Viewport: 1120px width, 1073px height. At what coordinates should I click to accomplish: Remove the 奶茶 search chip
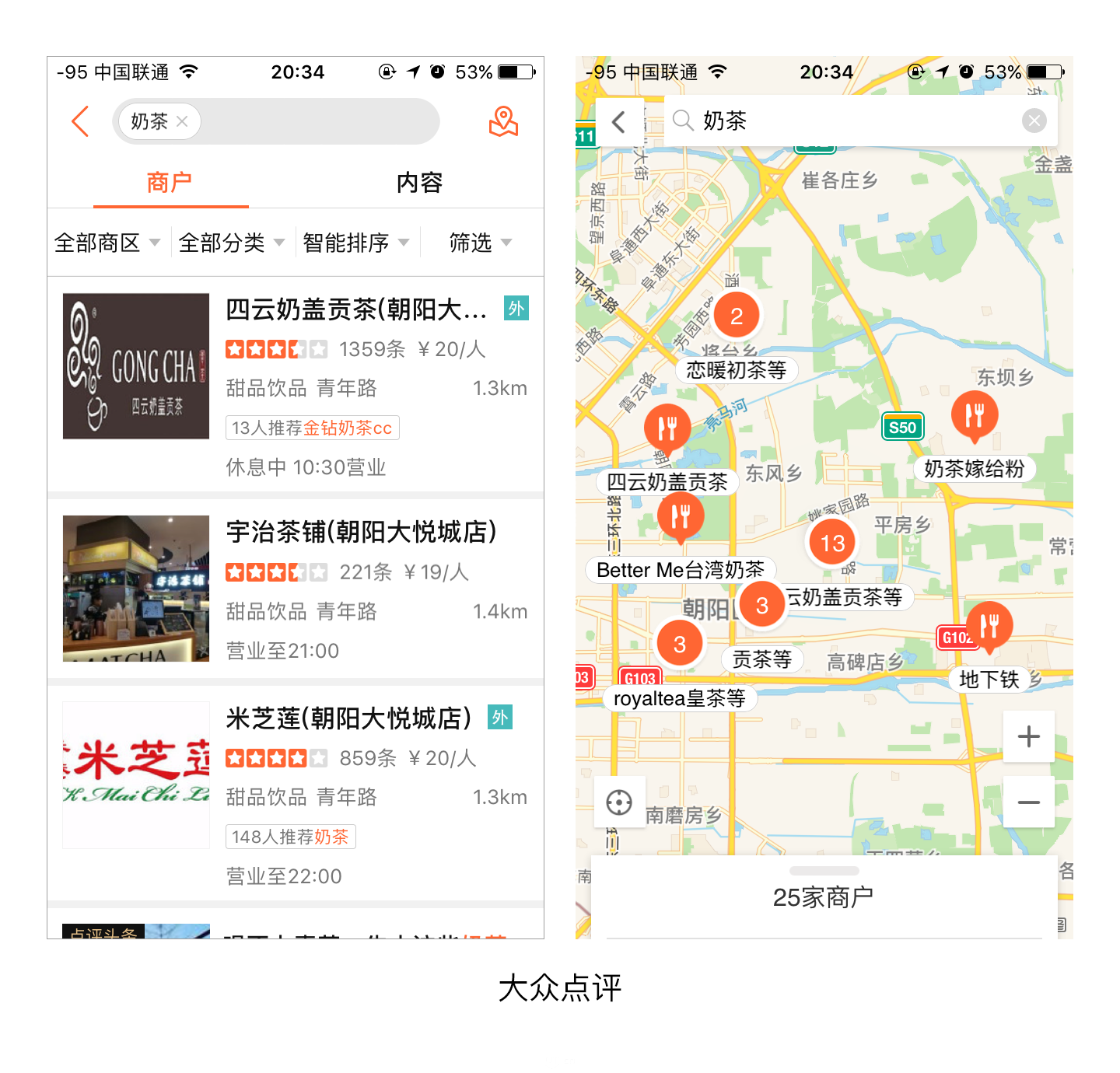coord(182,121)
